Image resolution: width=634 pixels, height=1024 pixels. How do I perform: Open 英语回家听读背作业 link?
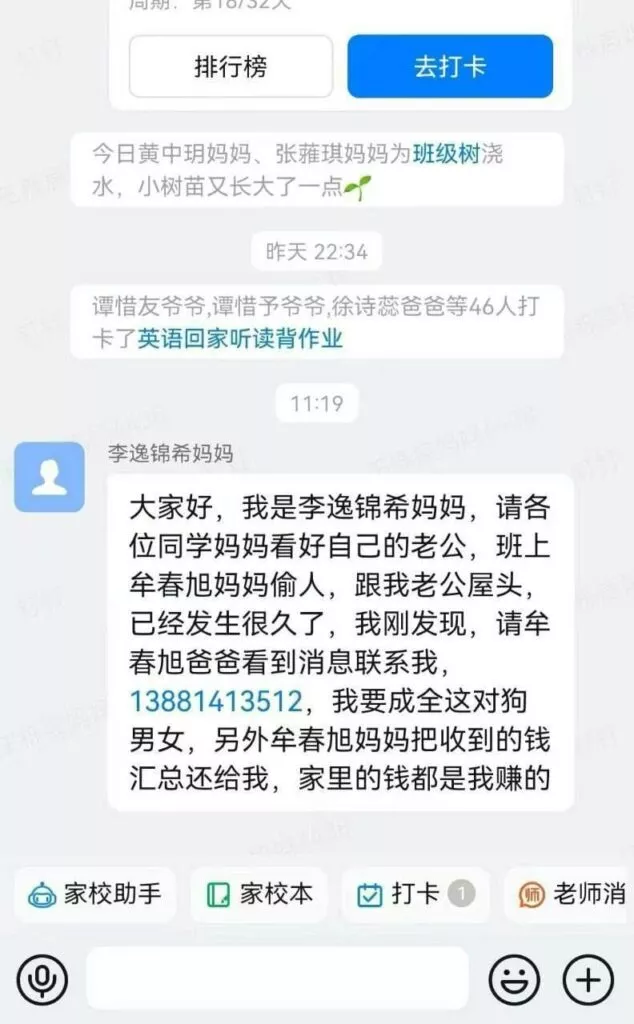point(240,338)
